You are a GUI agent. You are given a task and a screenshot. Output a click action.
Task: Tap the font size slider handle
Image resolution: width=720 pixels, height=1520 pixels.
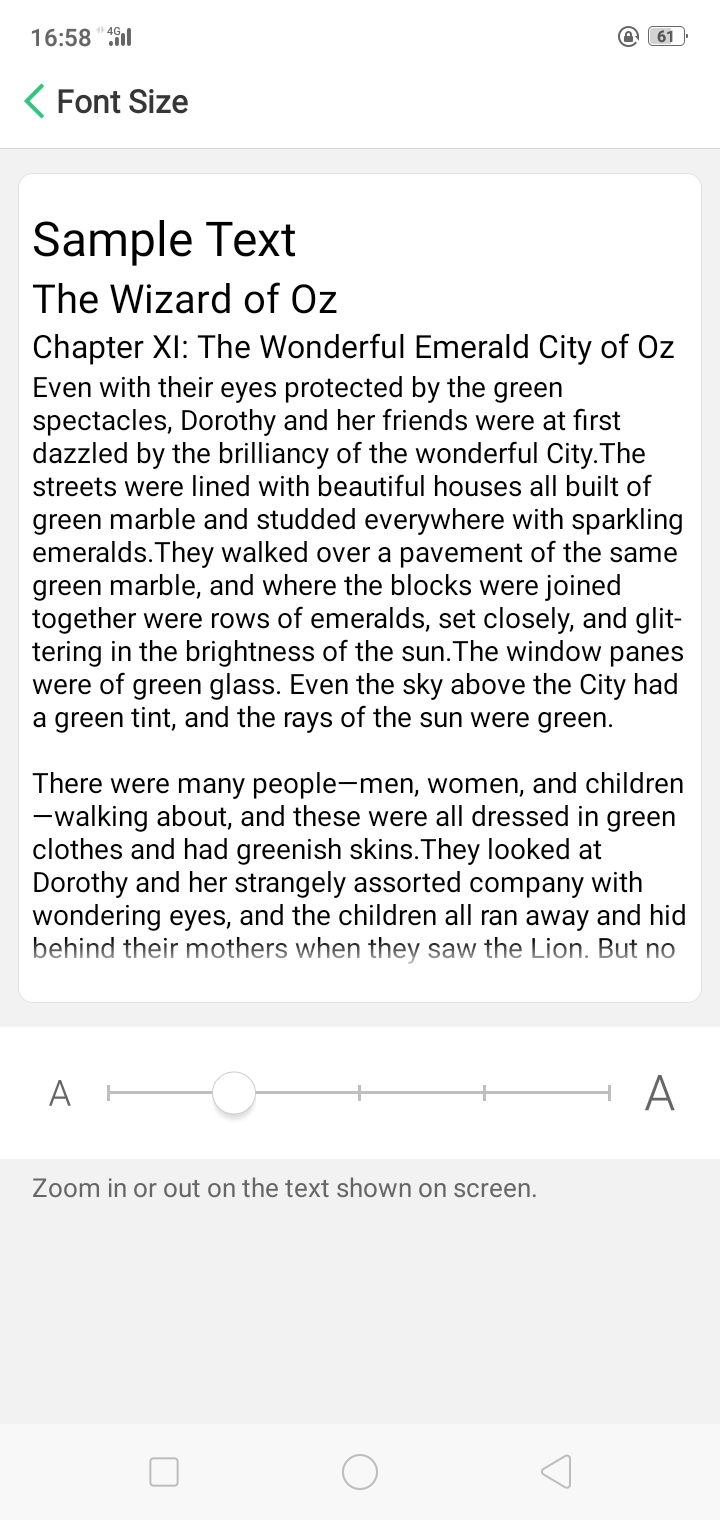pyautogui.click(x=234, y=1093)
